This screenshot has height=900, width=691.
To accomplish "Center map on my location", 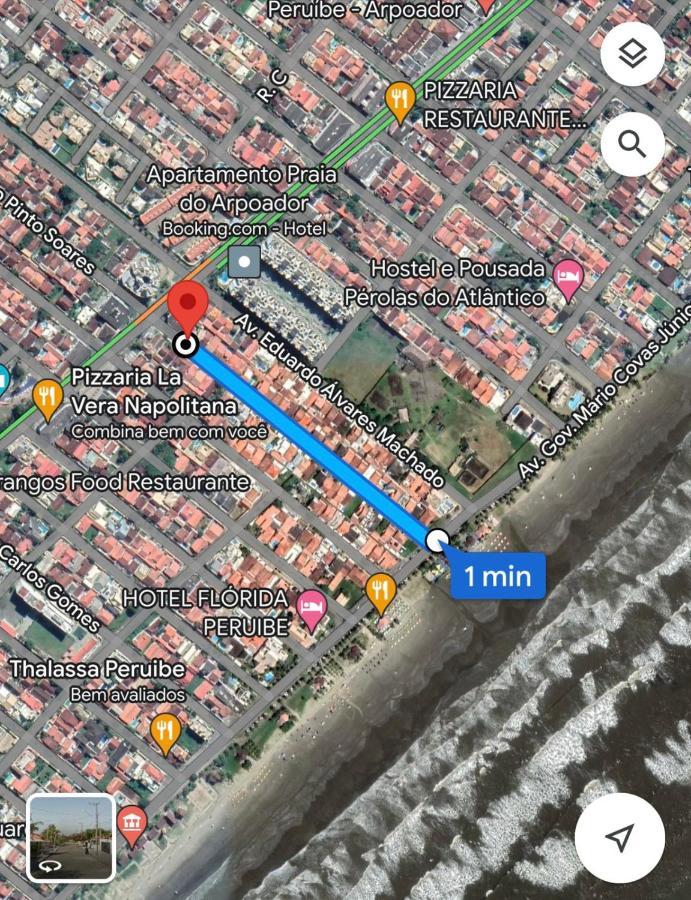I will (620, 838).
